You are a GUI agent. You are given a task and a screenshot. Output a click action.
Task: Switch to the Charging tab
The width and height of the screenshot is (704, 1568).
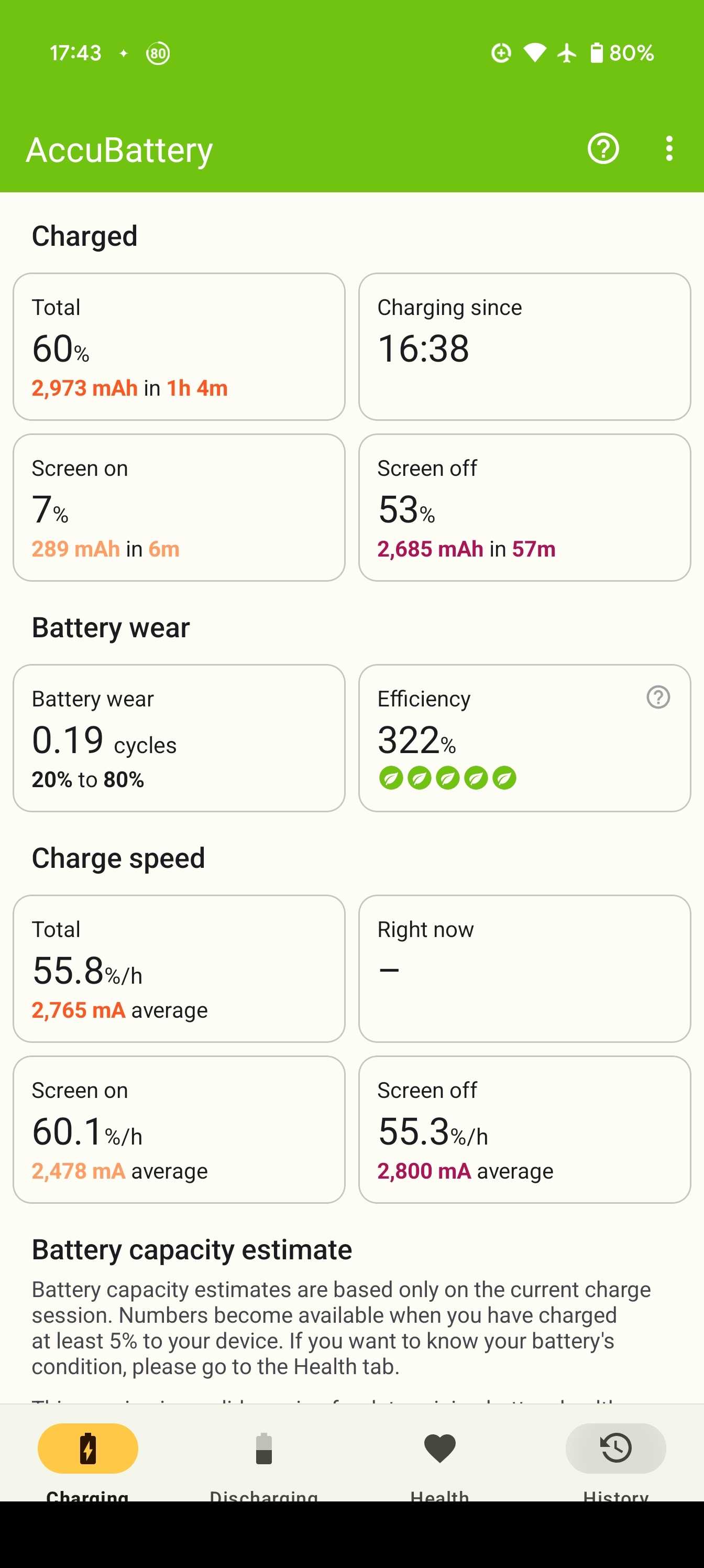tap(87, 1461)
